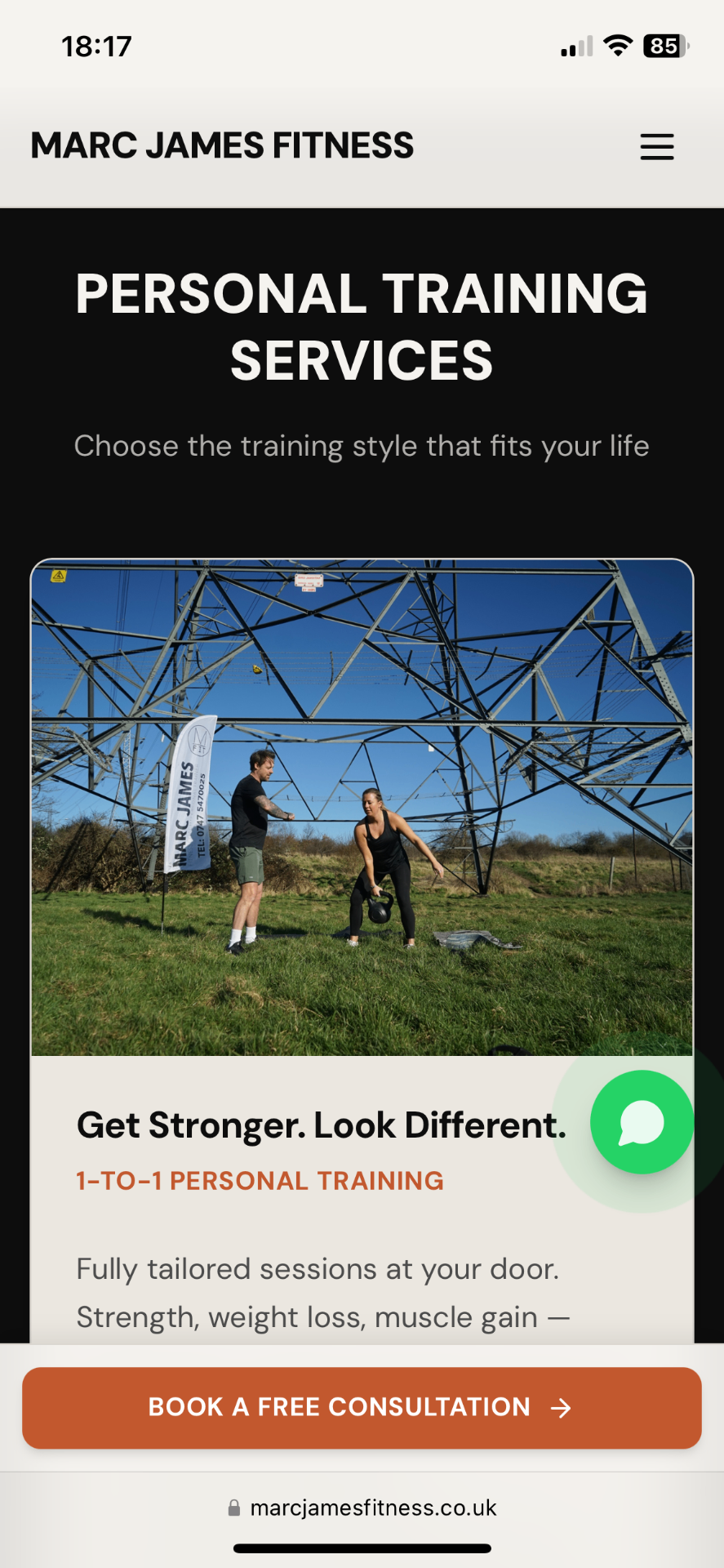Image resolution: width=724 pixels, height=1568 pixels.
Task: Open the hamburger menu
Action: 656,147
